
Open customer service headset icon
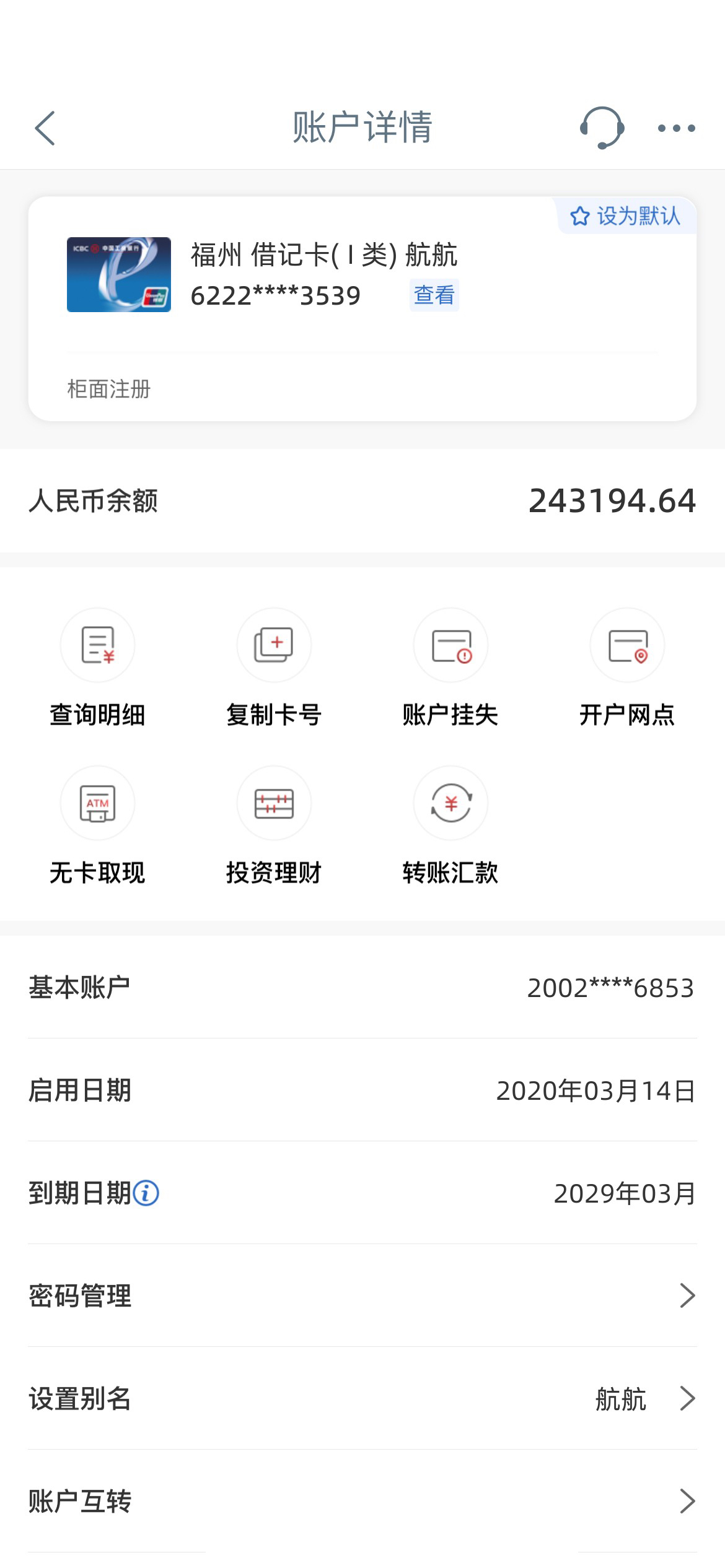point(601,128)
